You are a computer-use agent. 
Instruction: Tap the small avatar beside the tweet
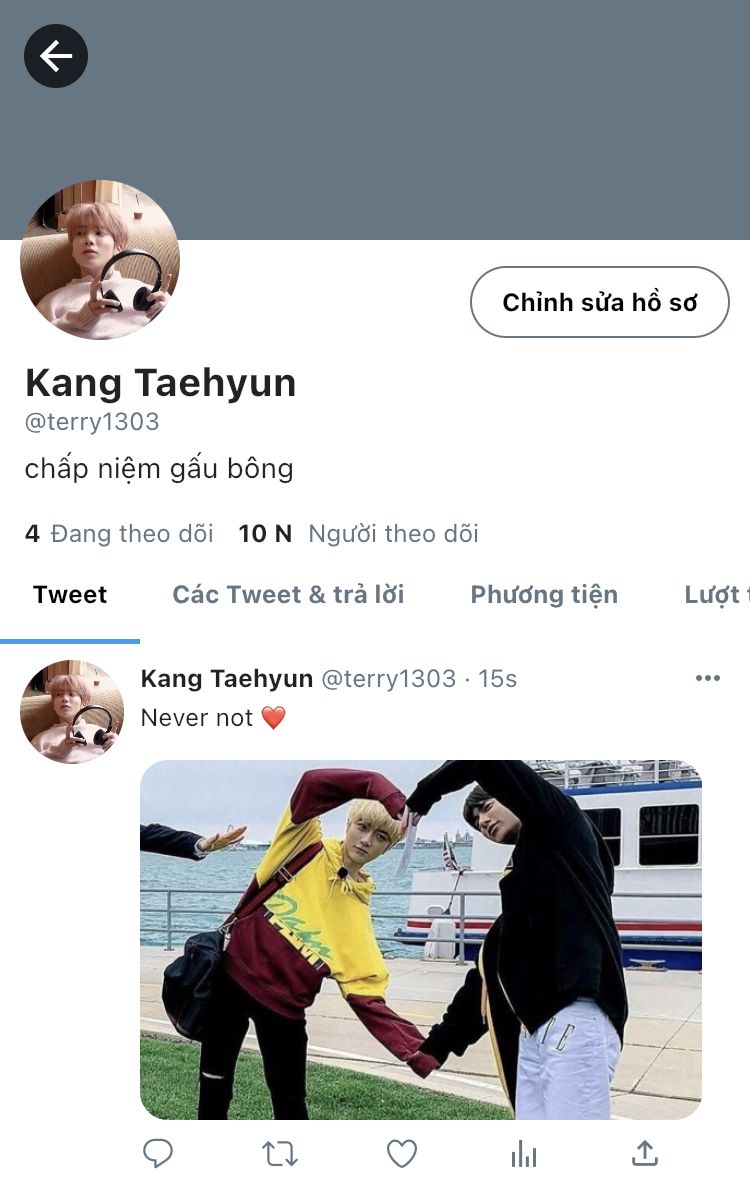[72, 712]
